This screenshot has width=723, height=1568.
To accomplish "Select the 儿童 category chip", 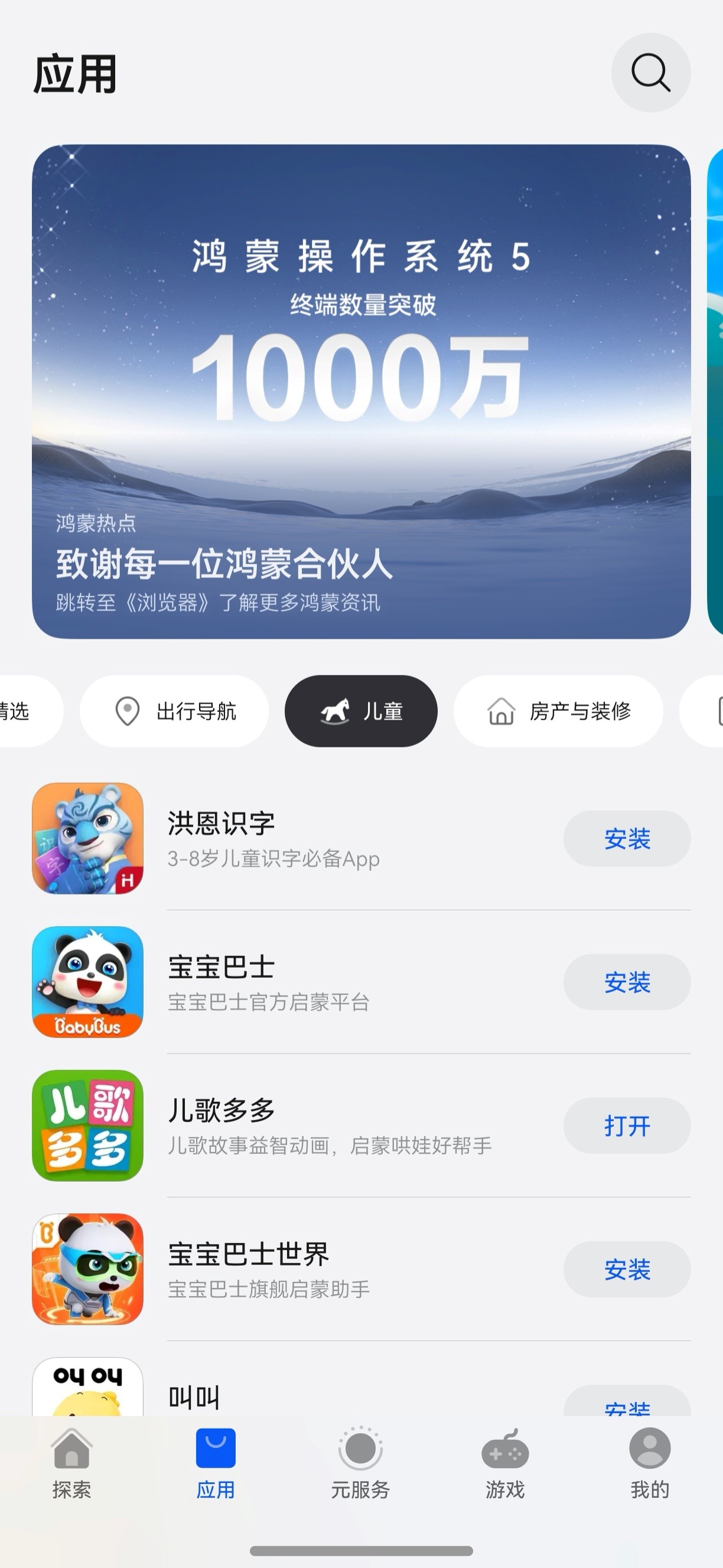I will [361, 711].
